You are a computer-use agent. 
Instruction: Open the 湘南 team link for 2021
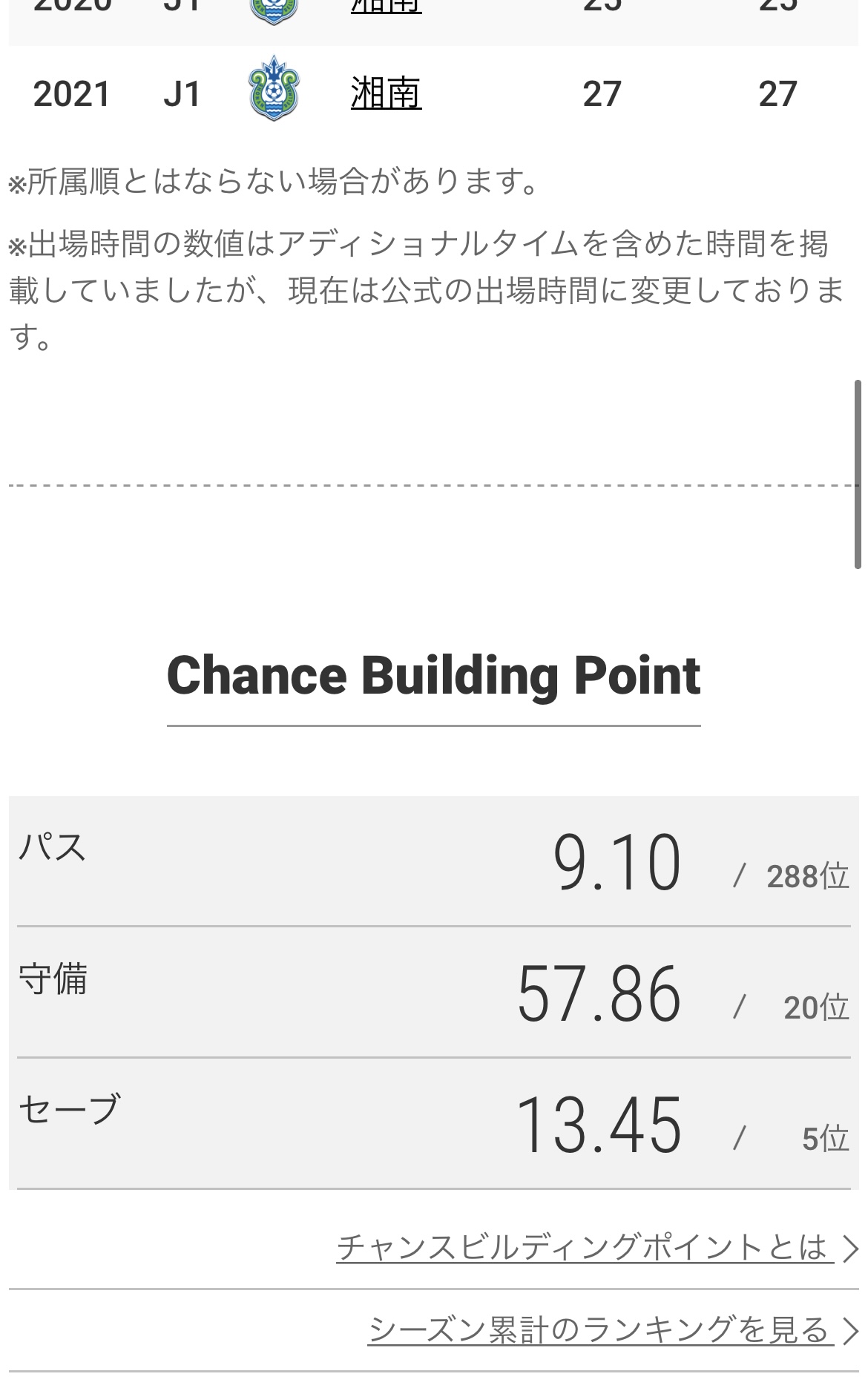coord(386,94)
